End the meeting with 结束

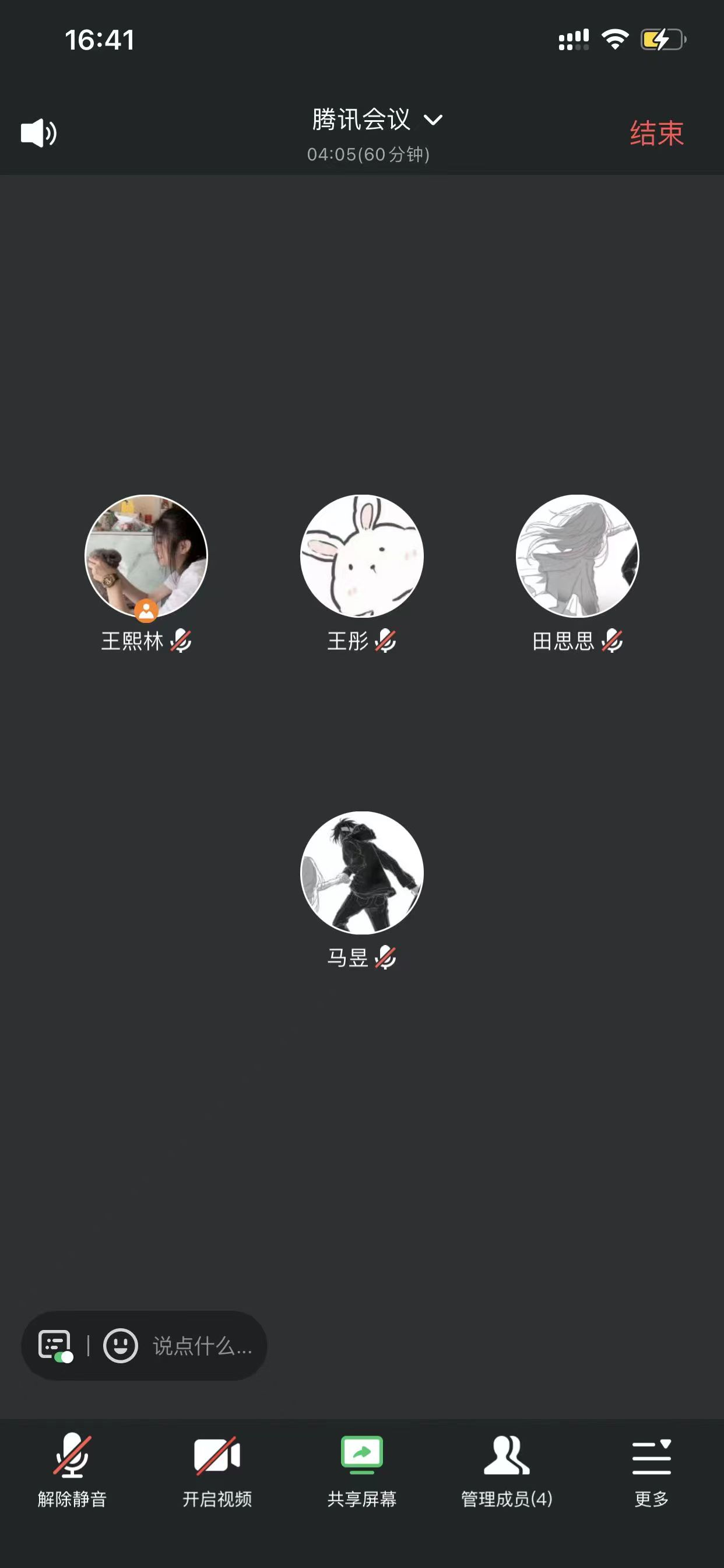(x=656, y=132)
